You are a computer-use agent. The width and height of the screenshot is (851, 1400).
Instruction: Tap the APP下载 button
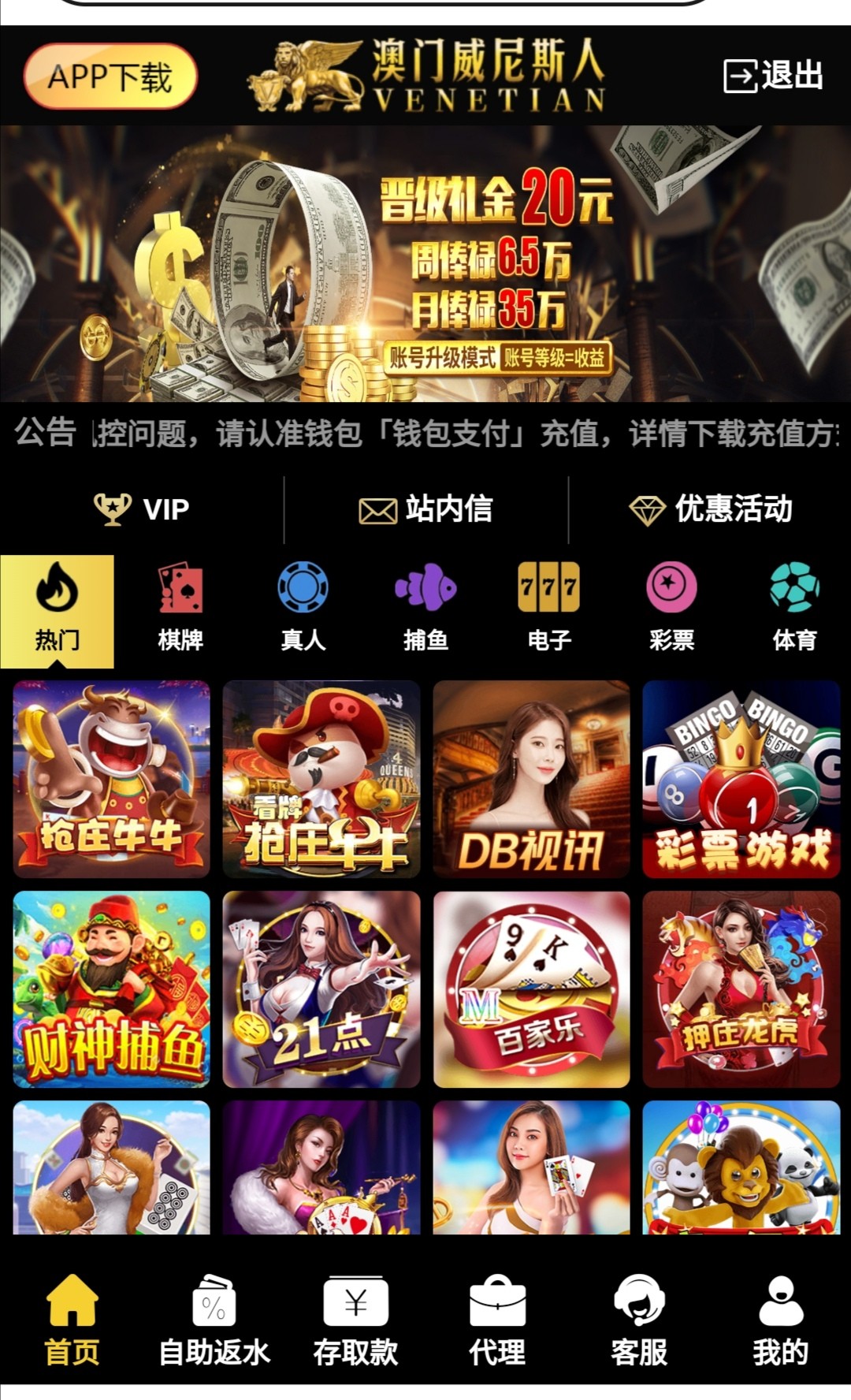click(x=110, y=76)
